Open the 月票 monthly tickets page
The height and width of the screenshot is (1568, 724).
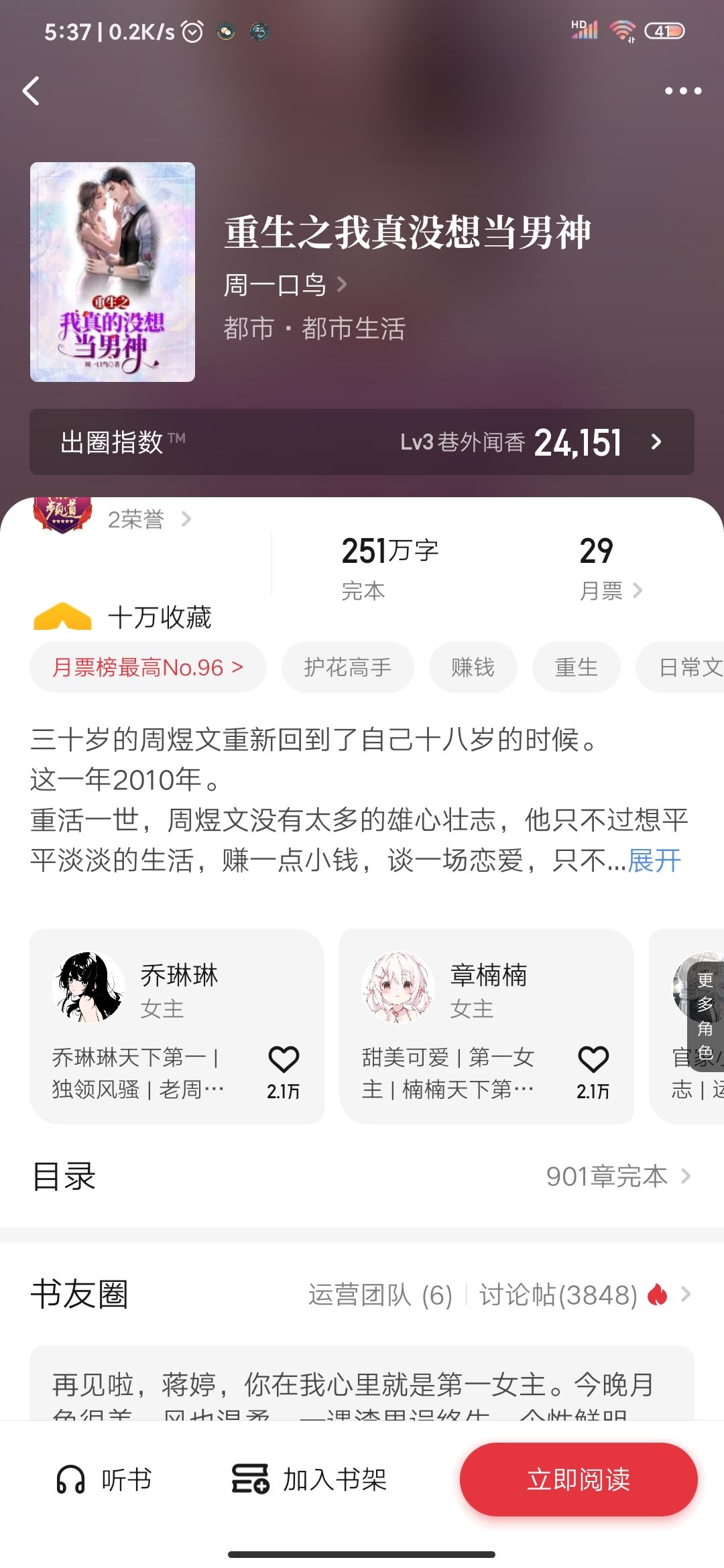pos(610,591)
